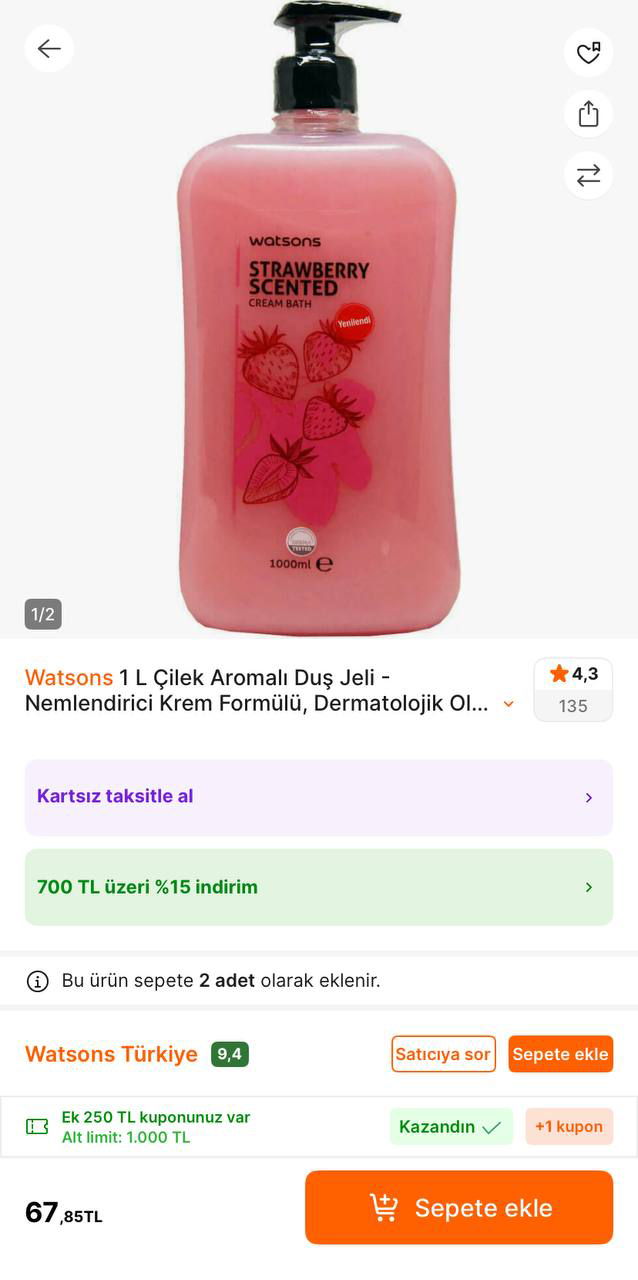Go back with the arrow icon
638x1280 pixels.
[49, 49]
